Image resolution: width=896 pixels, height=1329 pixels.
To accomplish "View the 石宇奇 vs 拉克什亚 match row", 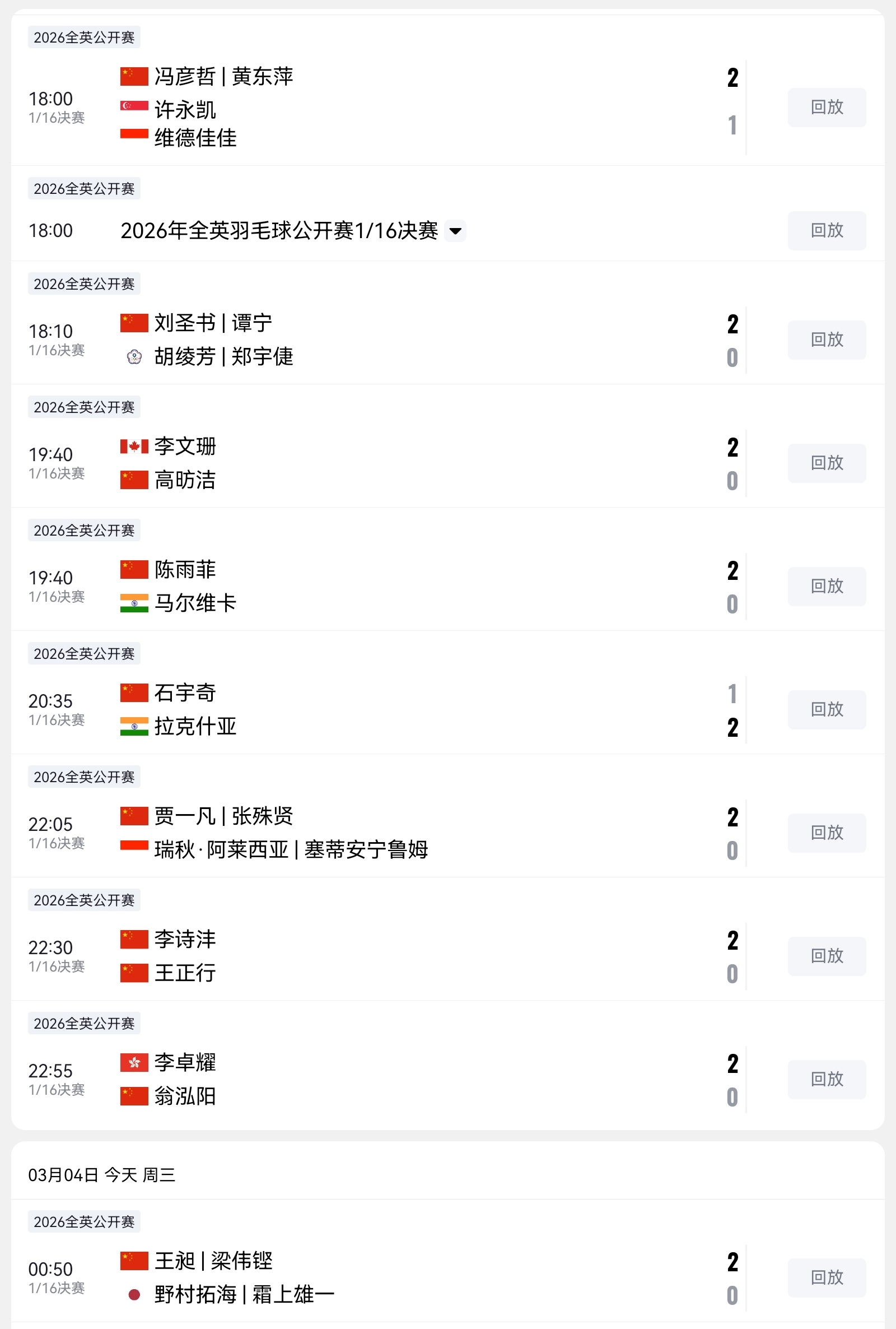I will pos(400,709).
